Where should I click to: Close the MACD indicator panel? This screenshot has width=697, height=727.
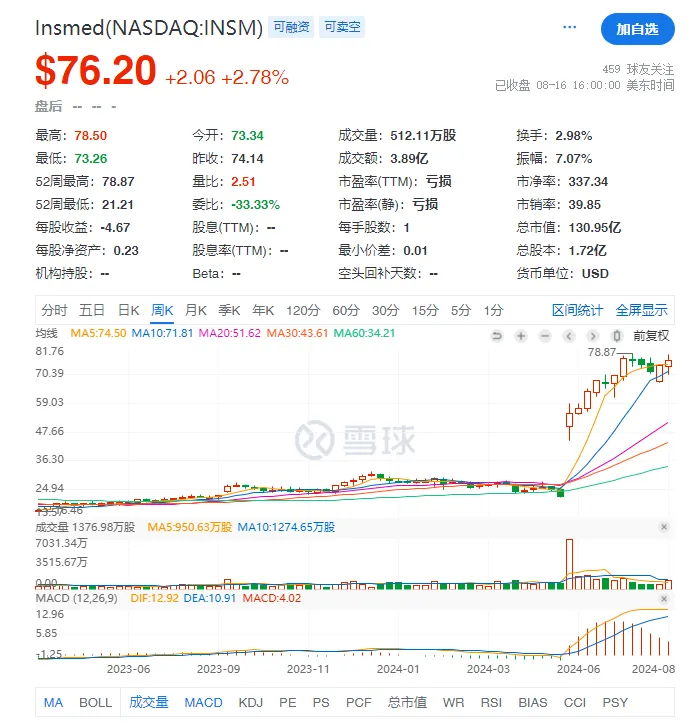(x=663, y=598)
